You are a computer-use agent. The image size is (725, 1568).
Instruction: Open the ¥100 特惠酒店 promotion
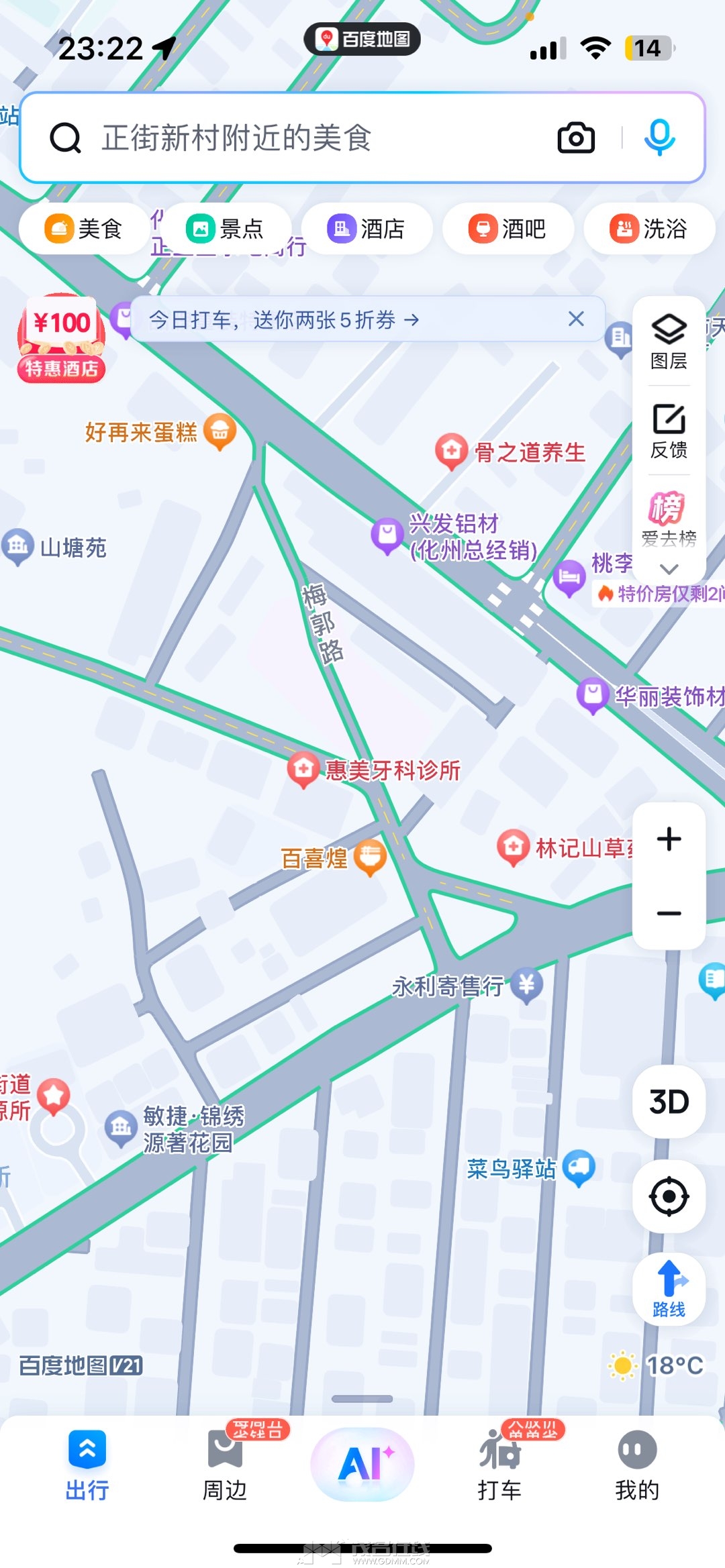pyautogui.click(x=61, y=339)
